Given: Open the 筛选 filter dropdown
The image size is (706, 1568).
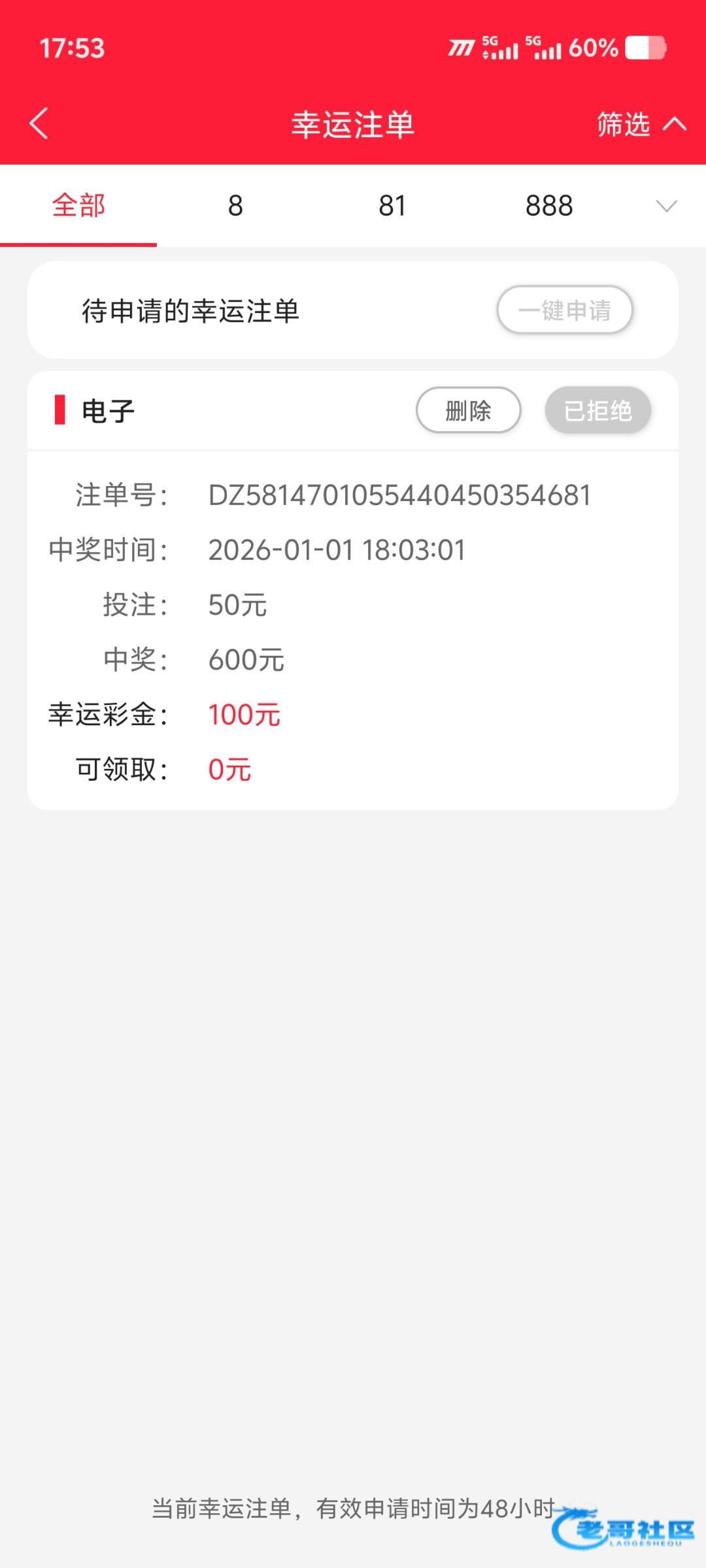Looking at the screenshot, I should tap(641, 124).
